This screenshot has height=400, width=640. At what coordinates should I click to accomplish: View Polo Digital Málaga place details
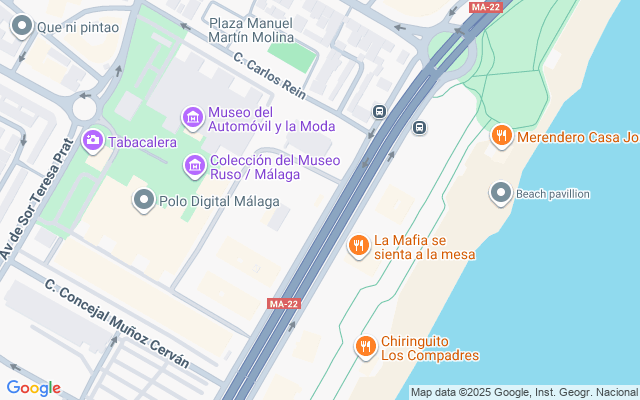pos(145,201)
